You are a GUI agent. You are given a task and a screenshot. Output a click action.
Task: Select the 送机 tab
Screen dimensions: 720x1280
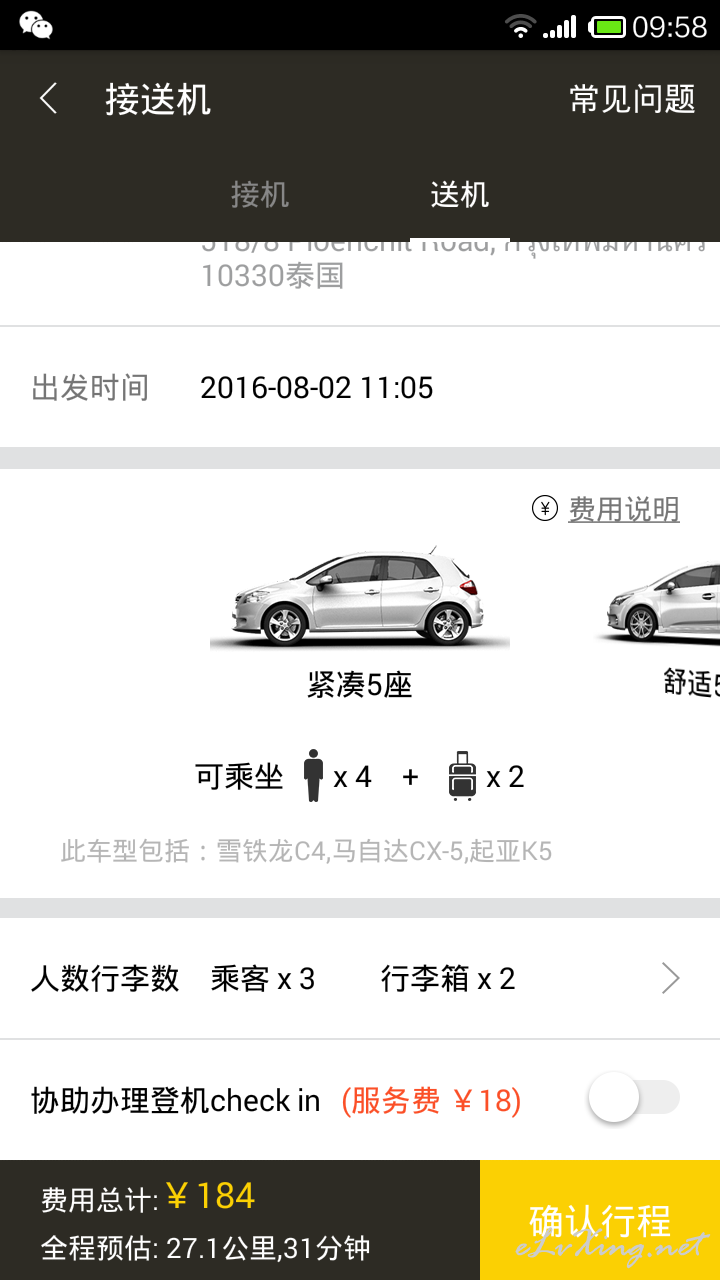pos(460,194)
